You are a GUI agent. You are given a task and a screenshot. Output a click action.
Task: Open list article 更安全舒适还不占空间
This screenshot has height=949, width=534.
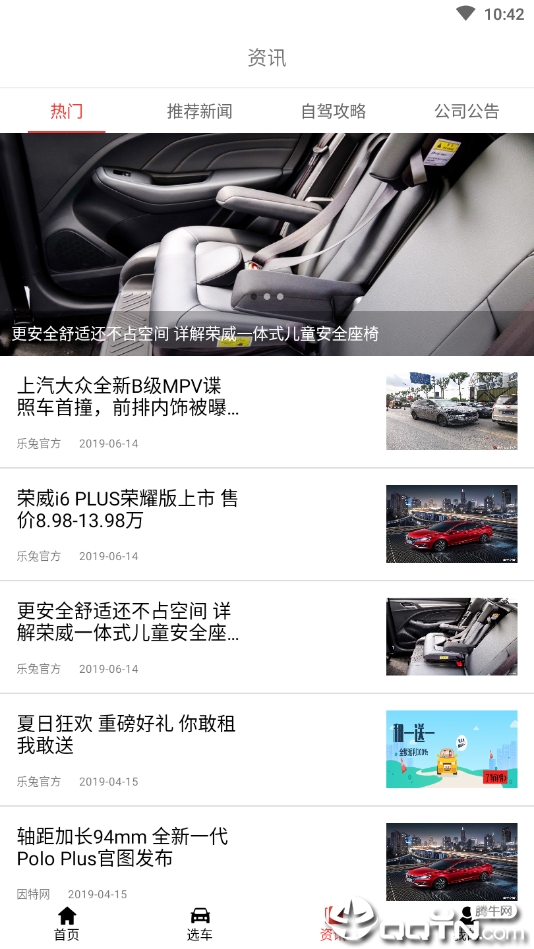point(267,637)
